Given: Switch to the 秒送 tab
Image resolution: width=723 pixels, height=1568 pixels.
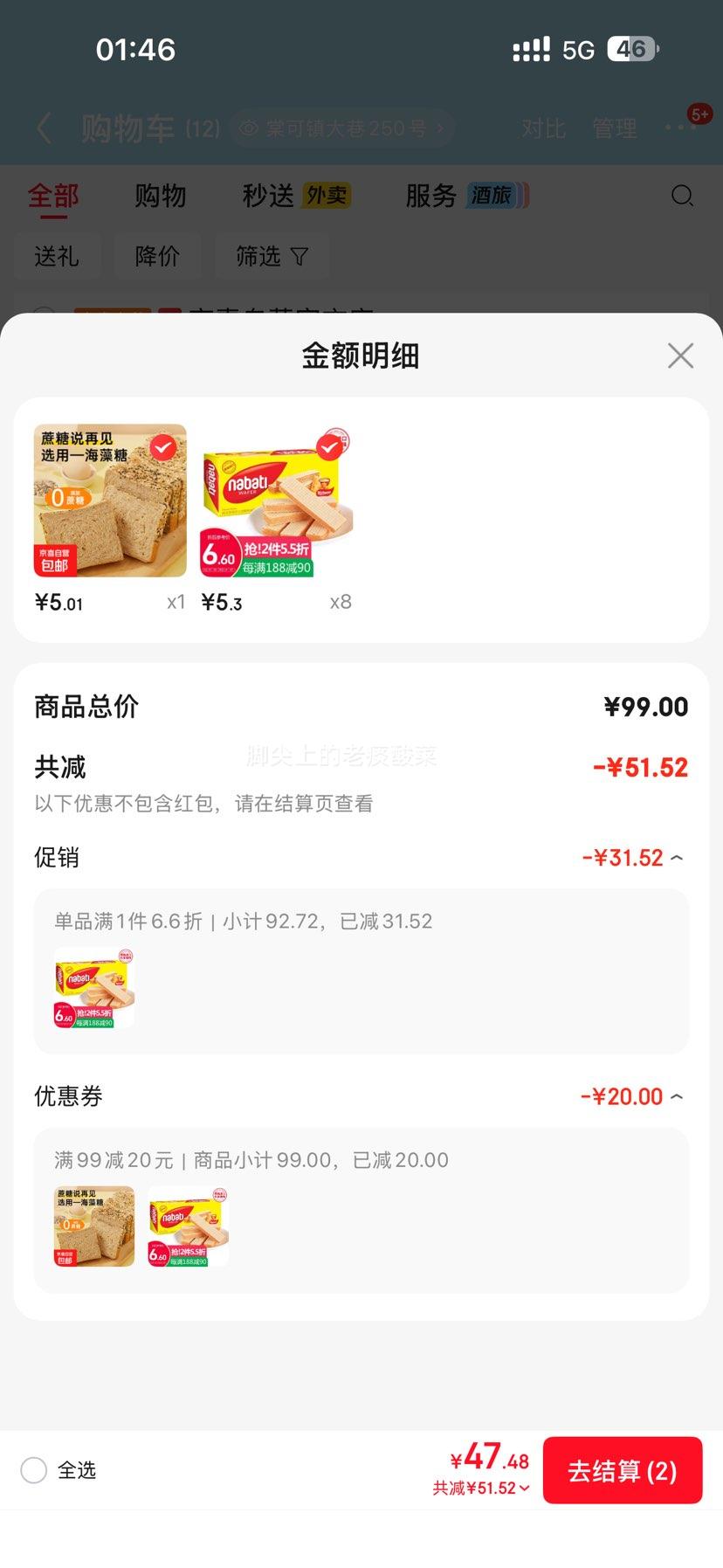Looking at the screenshot, I should coord(269,196).
